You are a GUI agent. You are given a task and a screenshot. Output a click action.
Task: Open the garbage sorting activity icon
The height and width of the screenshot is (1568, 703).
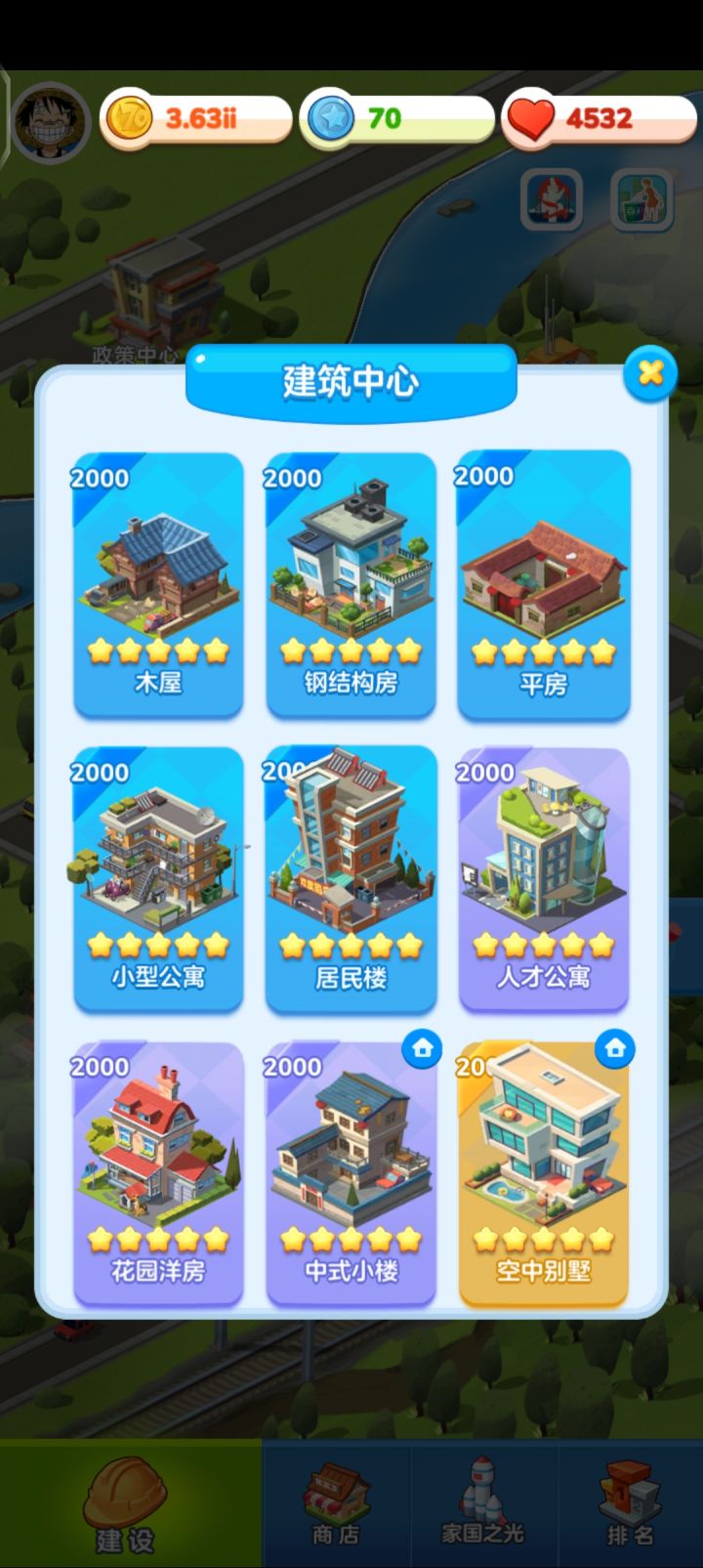point(641,200)
